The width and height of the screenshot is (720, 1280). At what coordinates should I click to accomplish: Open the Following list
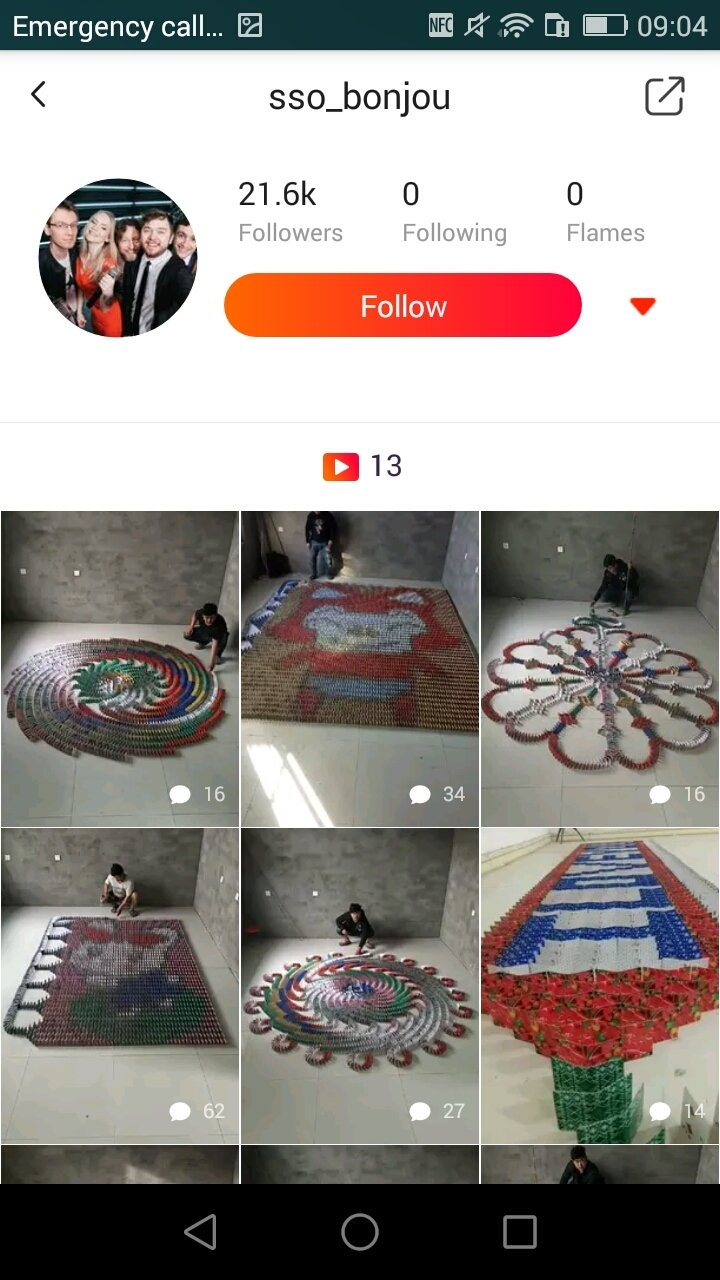pos(454,211)
